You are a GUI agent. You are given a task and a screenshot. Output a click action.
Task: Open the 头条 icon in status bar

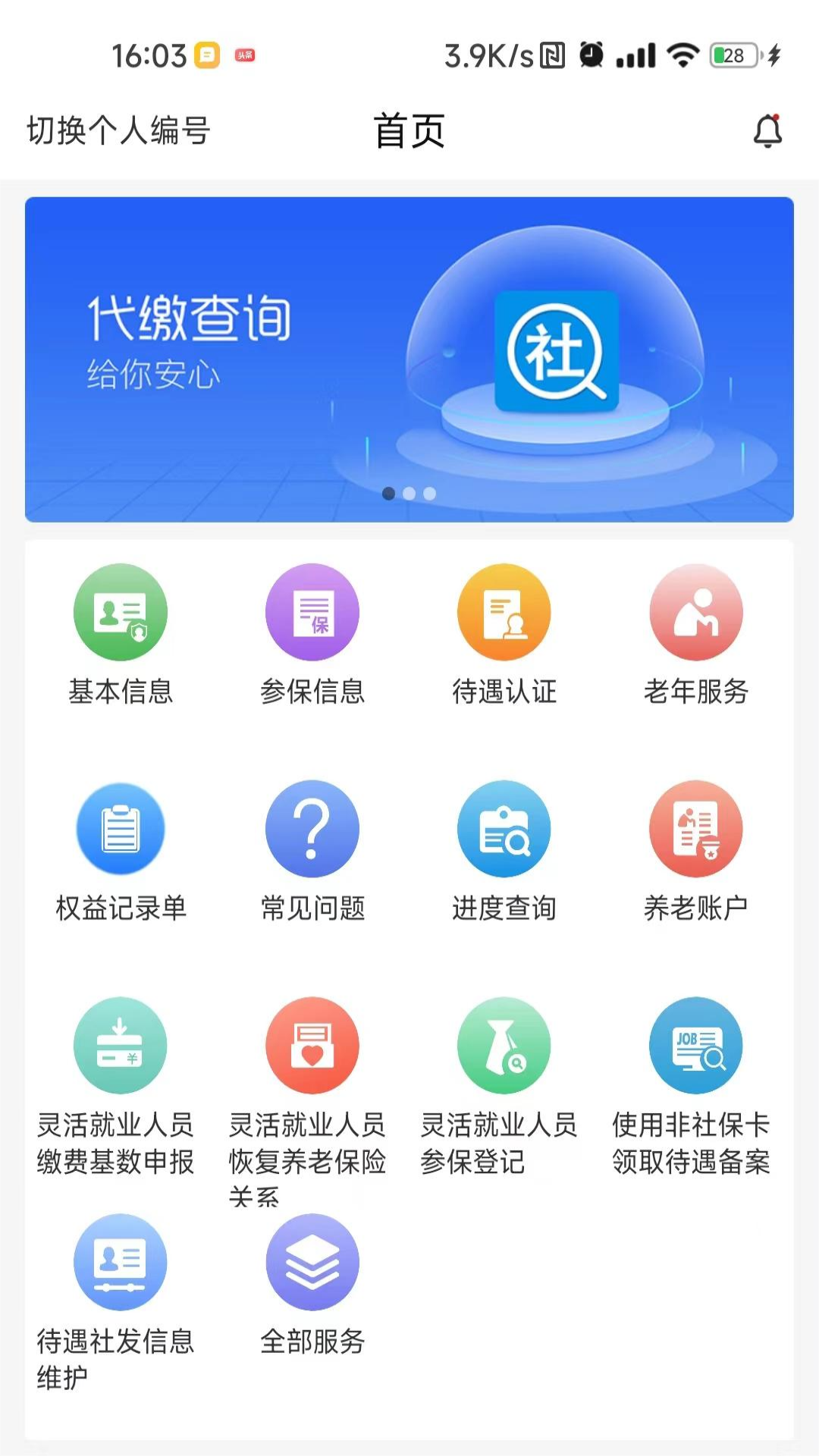tap(245, 55)
